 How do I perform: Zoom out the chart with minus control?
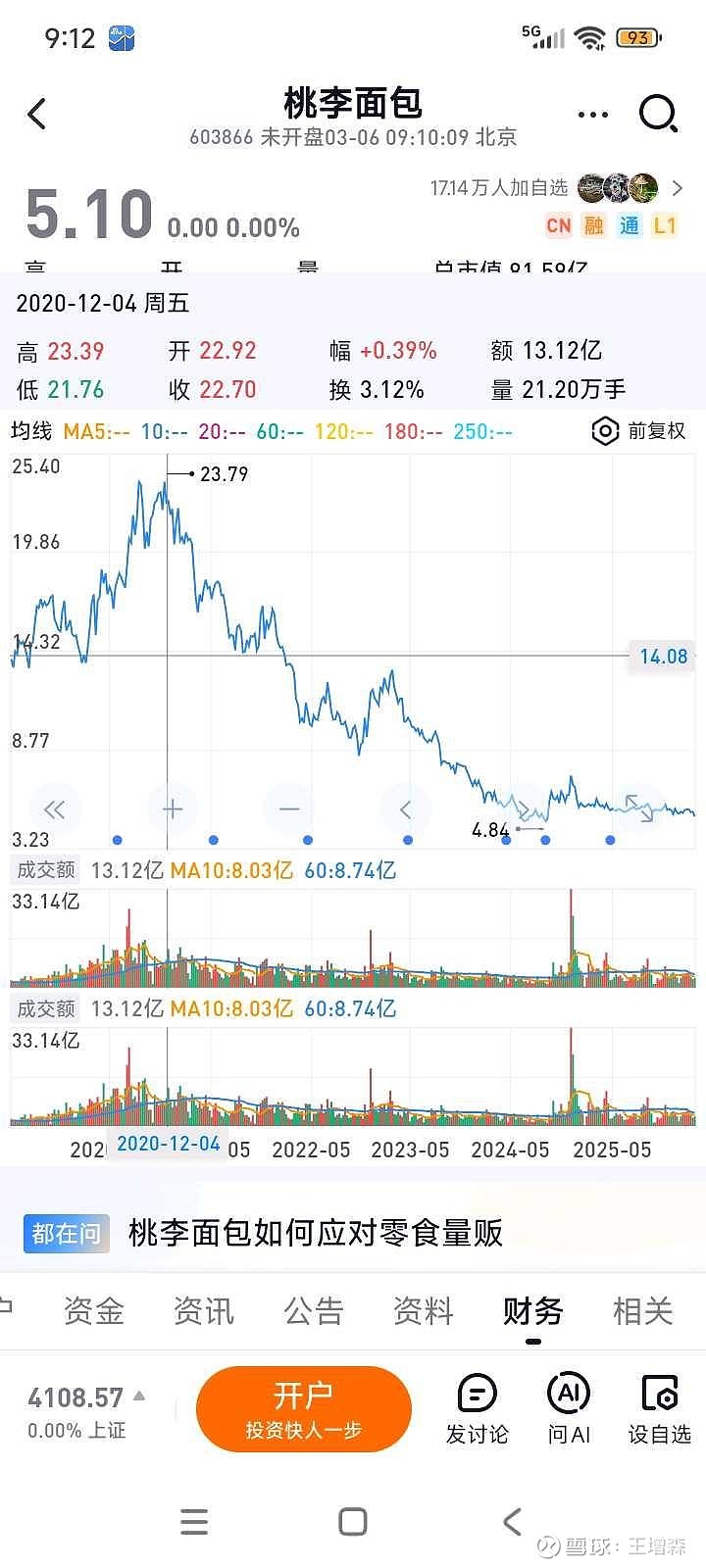click(x=288, y=809)
